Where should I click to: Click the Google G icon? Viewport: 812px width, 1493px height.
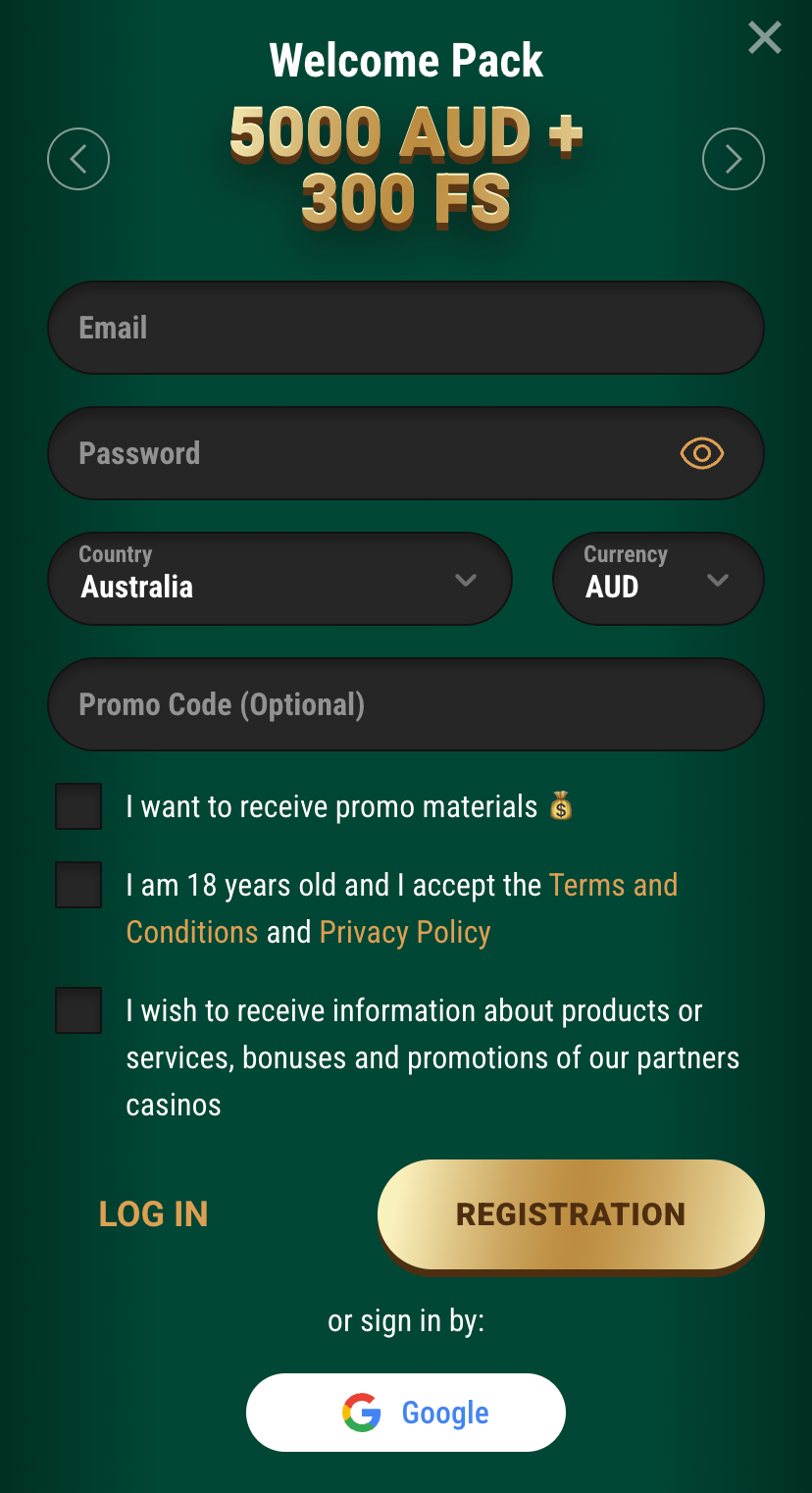pos(362,1413)
